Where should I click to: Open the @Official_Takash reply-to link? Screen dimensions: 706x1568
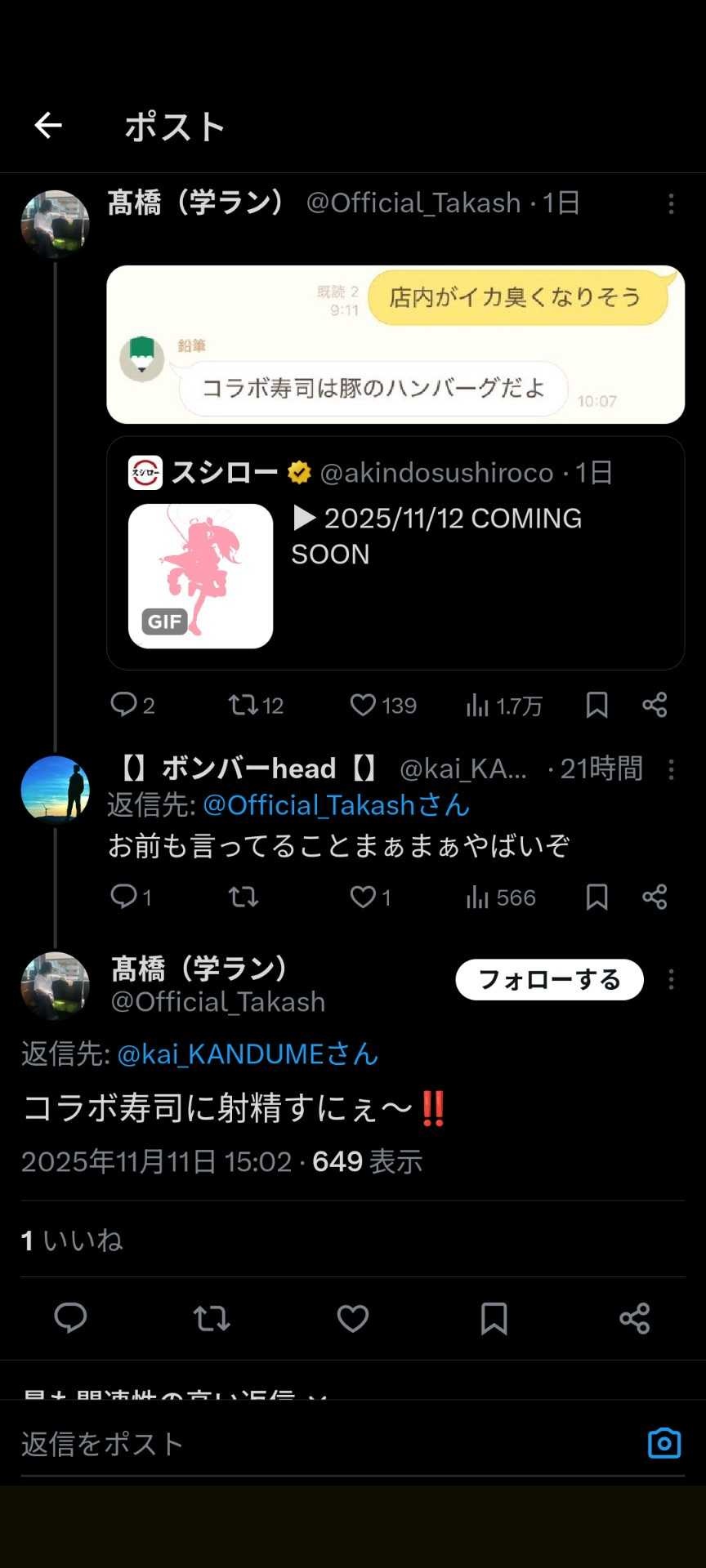click(x=335, y=806)
